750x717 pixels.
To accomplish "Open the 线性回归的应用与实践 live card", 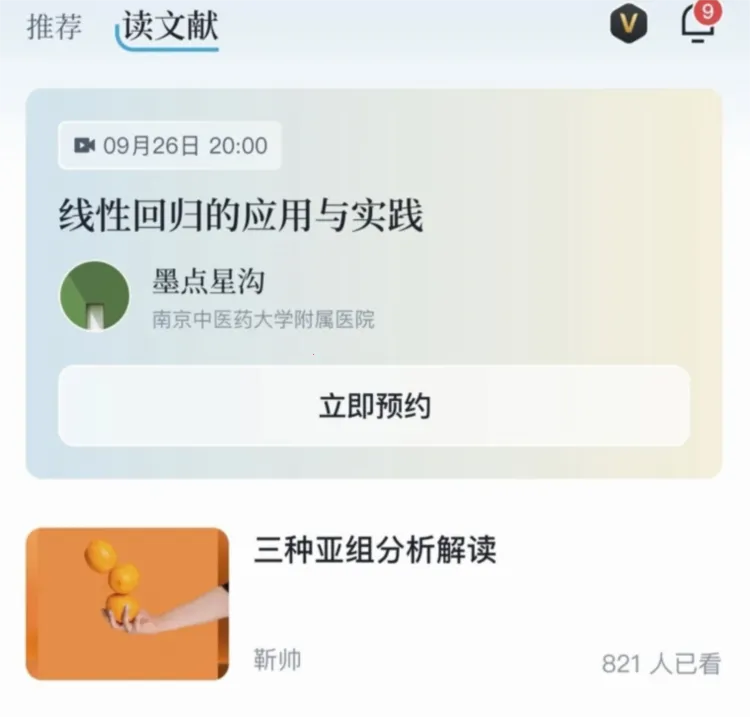I will 241,216.
